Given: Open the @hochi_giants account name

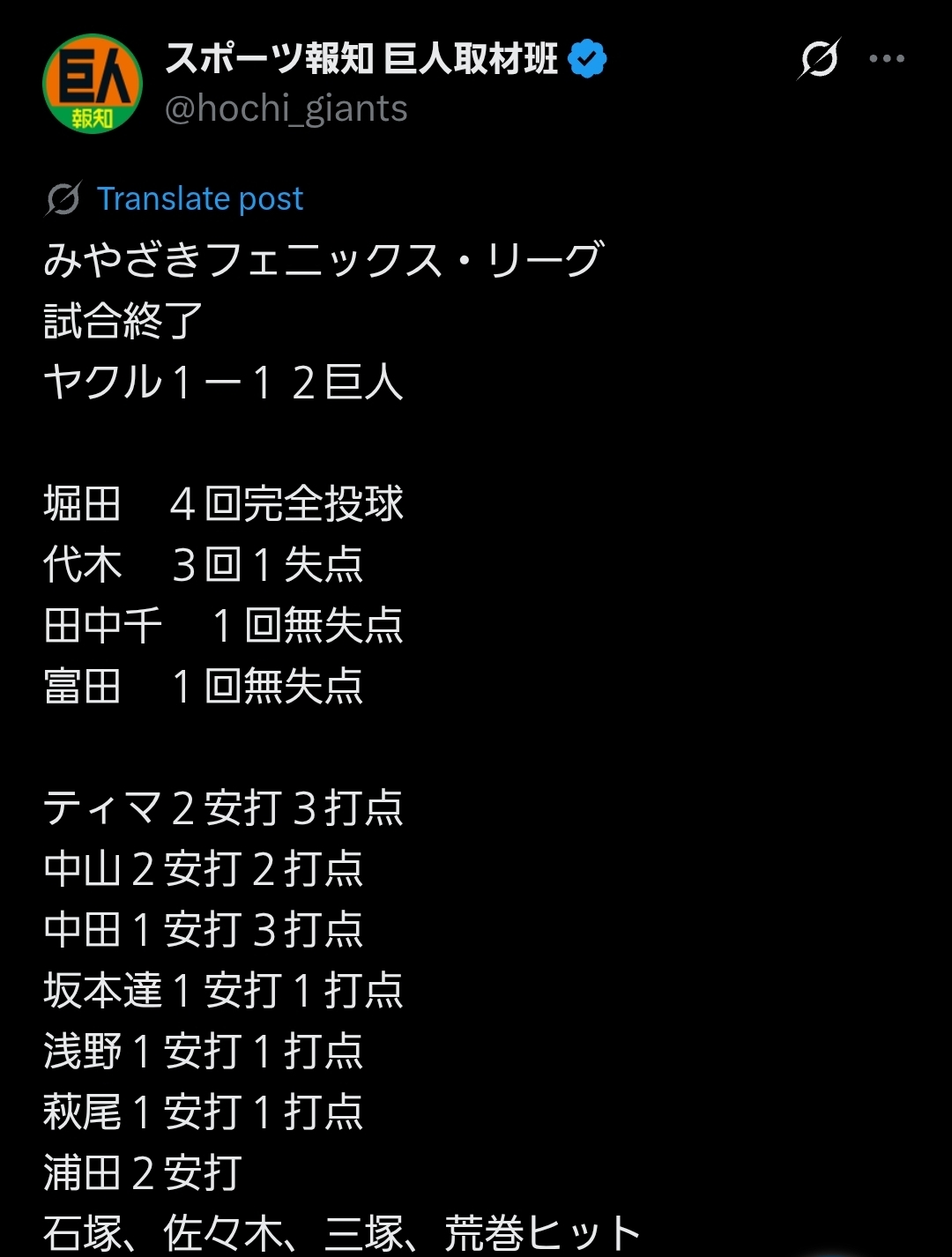Looking at the screenshot, I should (x=286, y=108).
